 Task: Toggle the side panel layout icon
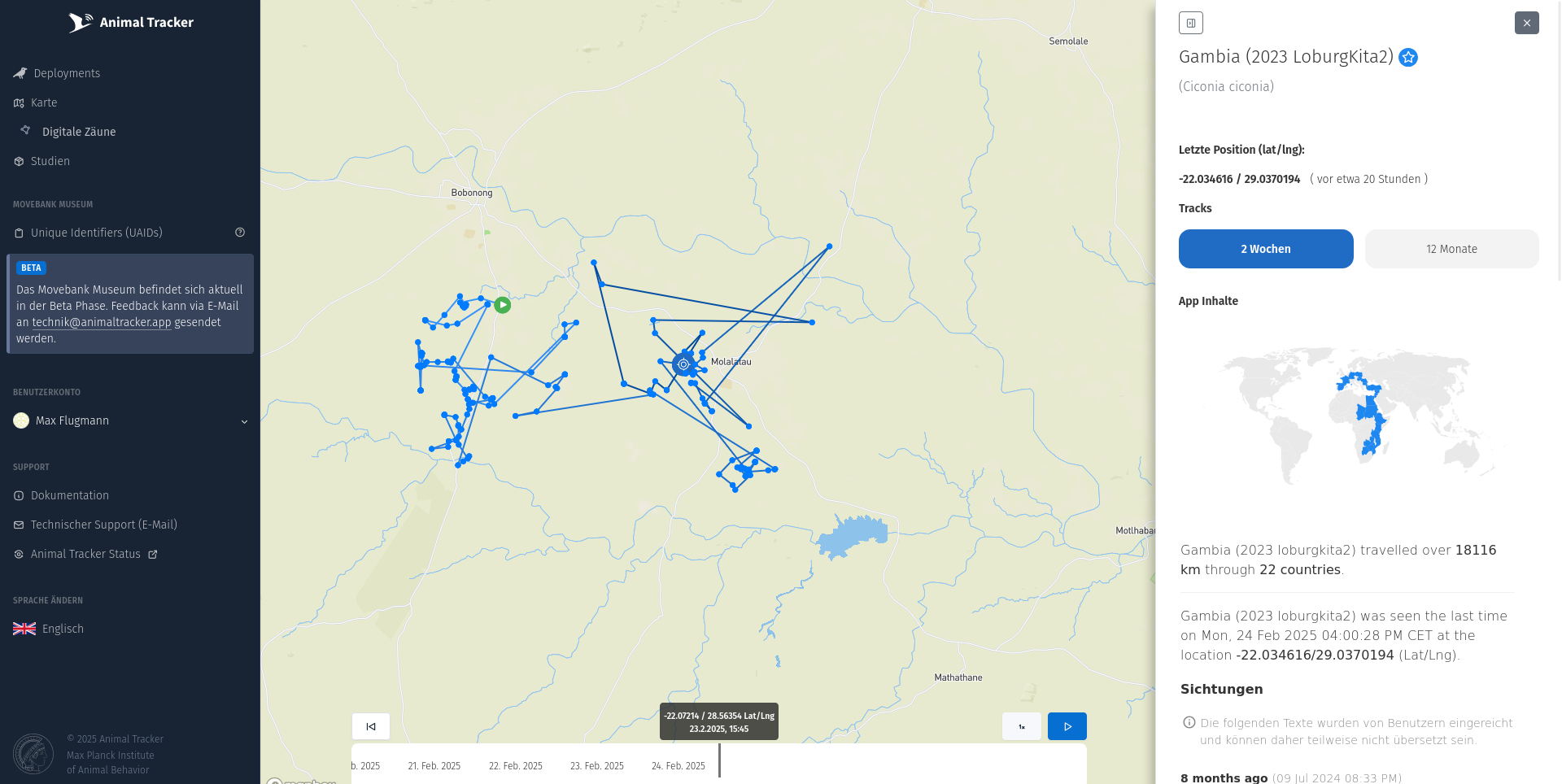click(1190, 23)
